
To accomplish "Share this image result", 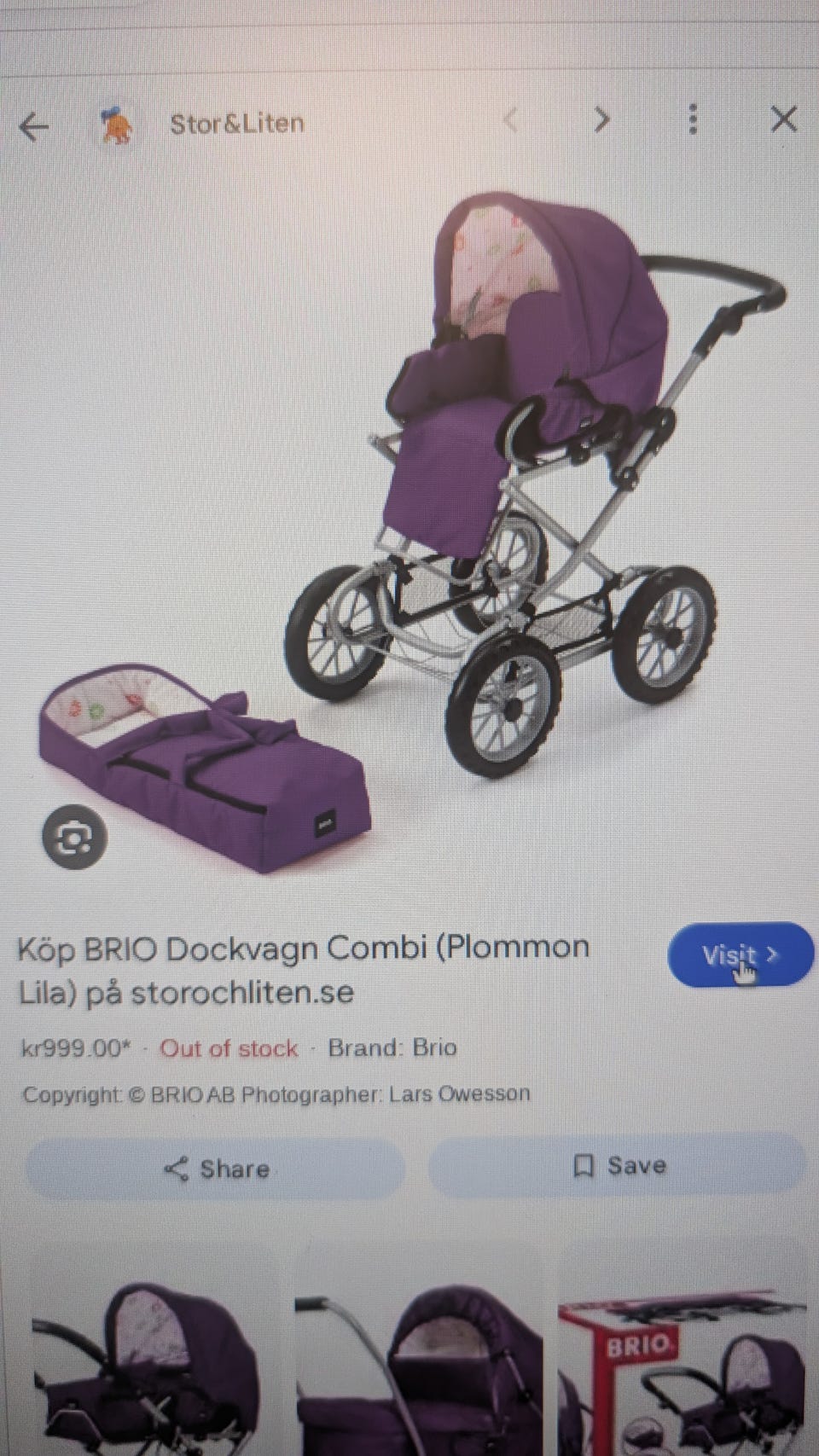I will (x=216, y=1168).
